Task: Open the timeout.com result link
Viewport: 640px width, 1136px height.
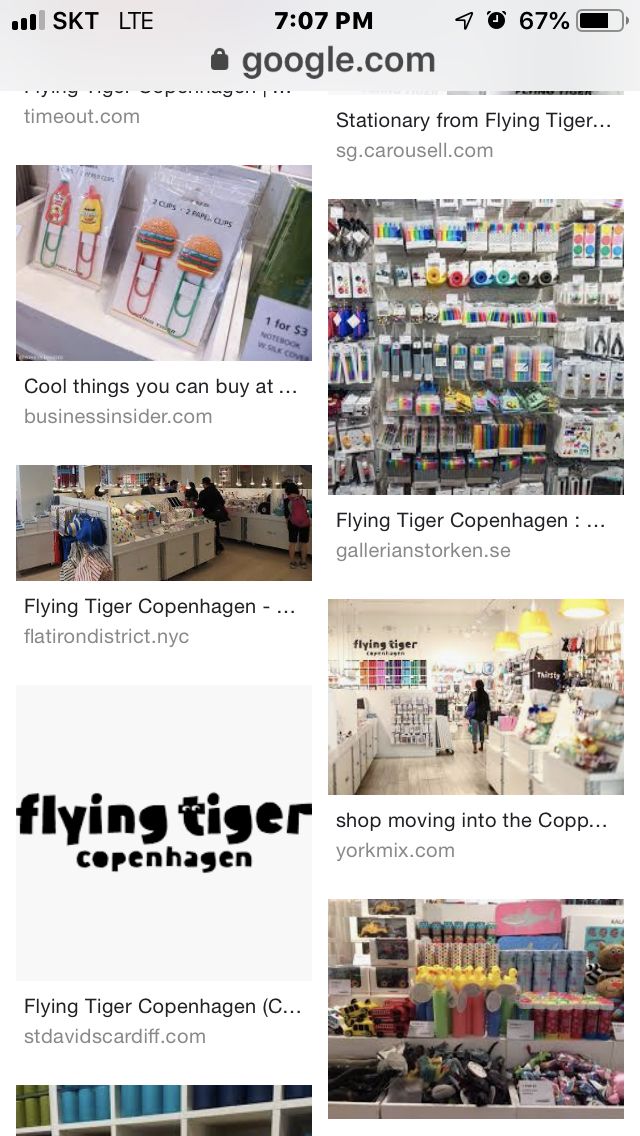Action: pyautogui.click(x=82, y=116)
